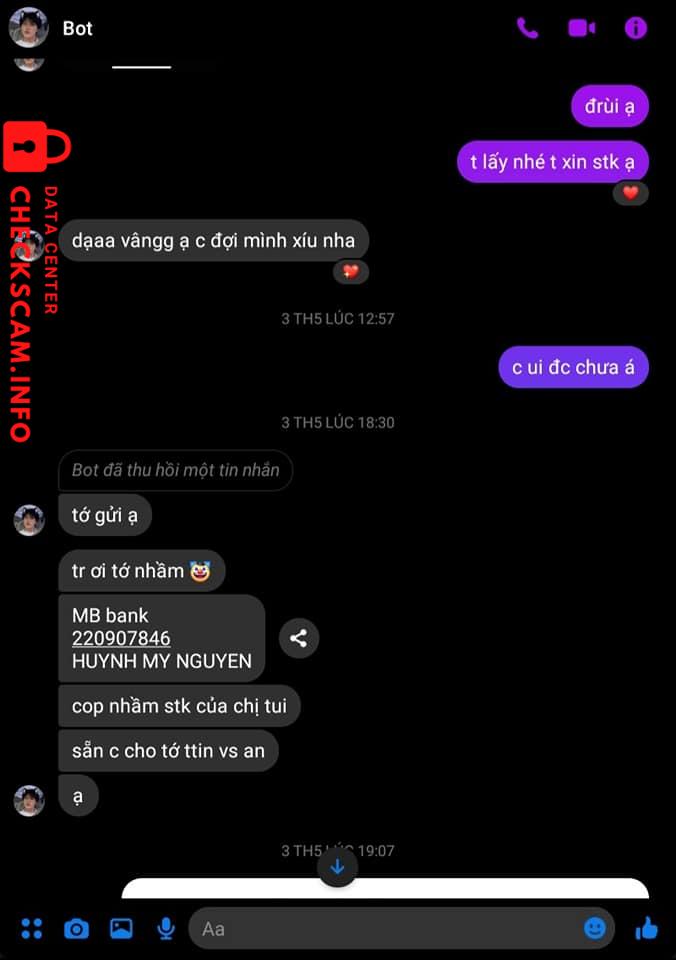The width and height of the screenshot is (676, 960).
Task: Record a voice message with the microphone
Action: click(166, 929)
